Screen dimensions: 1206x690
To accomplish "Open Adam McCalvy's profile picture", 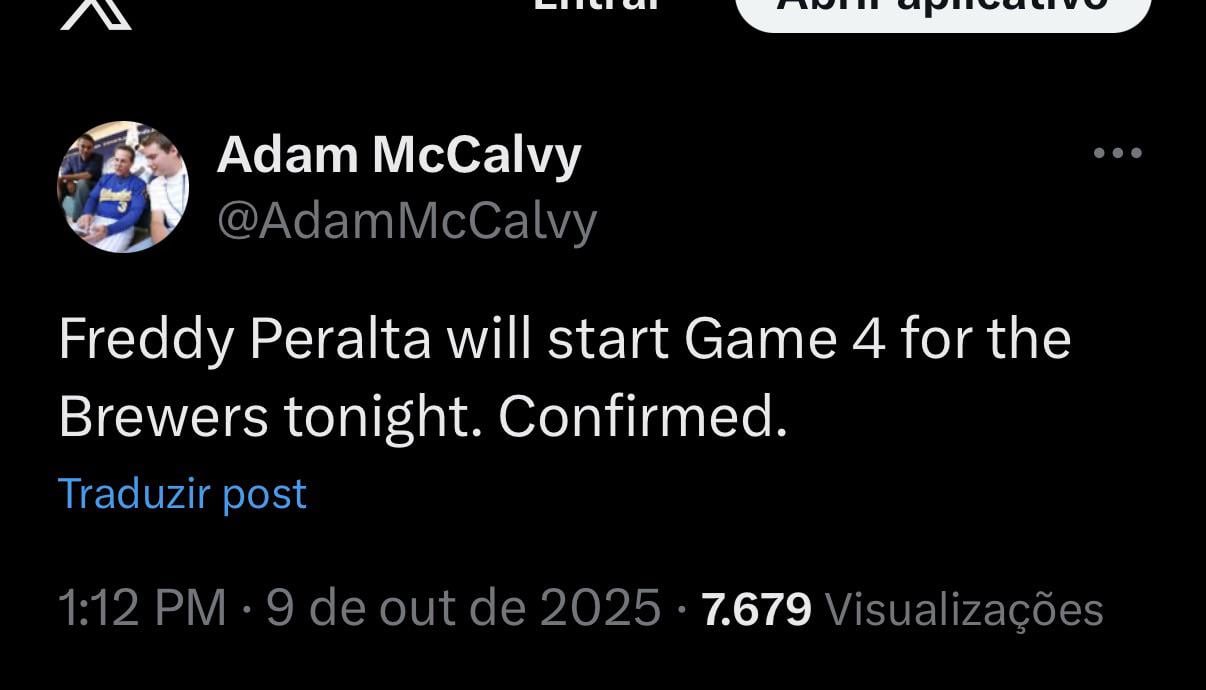I will point(123,187).
